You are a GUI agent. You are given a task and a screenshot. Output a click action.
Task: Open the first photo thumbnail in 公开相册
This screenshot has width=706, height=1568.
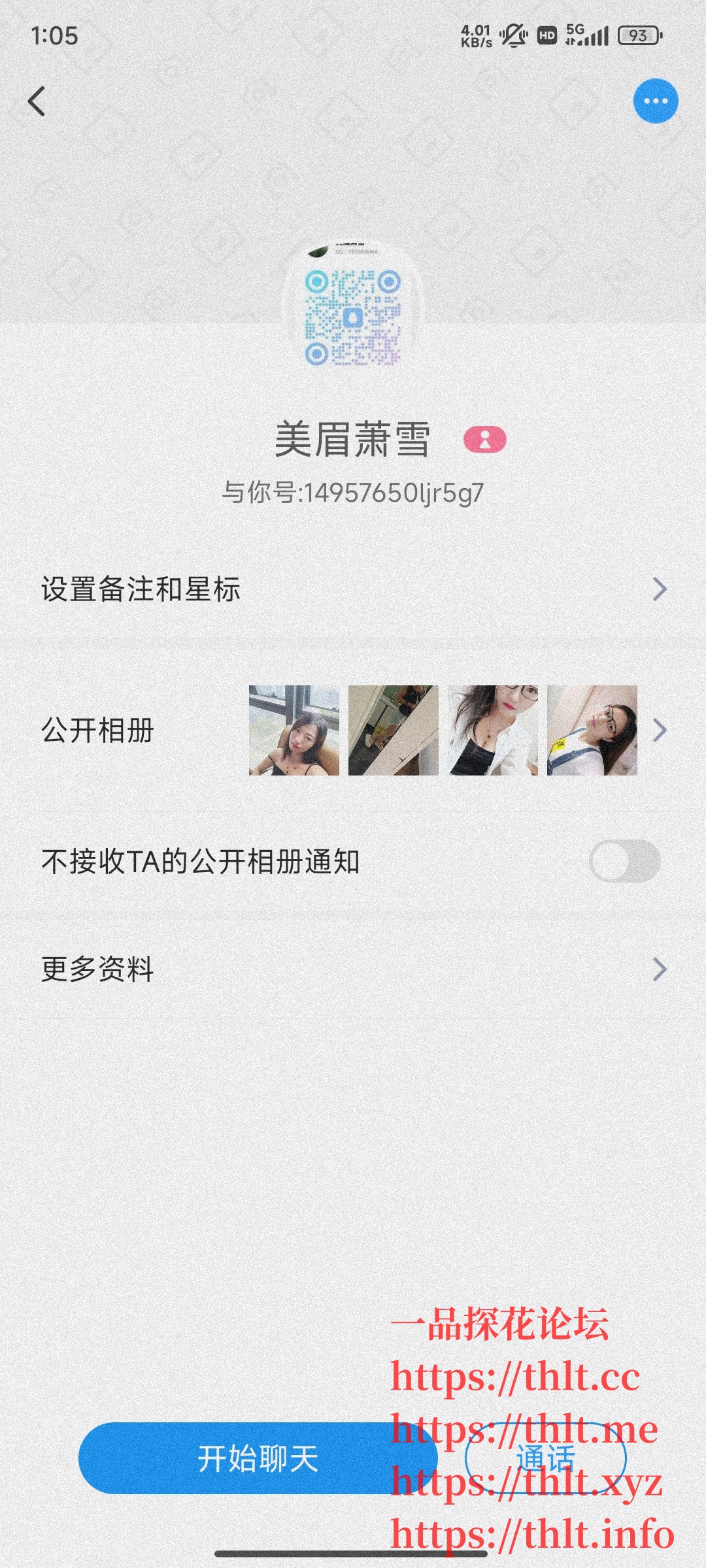click(294, 732)
